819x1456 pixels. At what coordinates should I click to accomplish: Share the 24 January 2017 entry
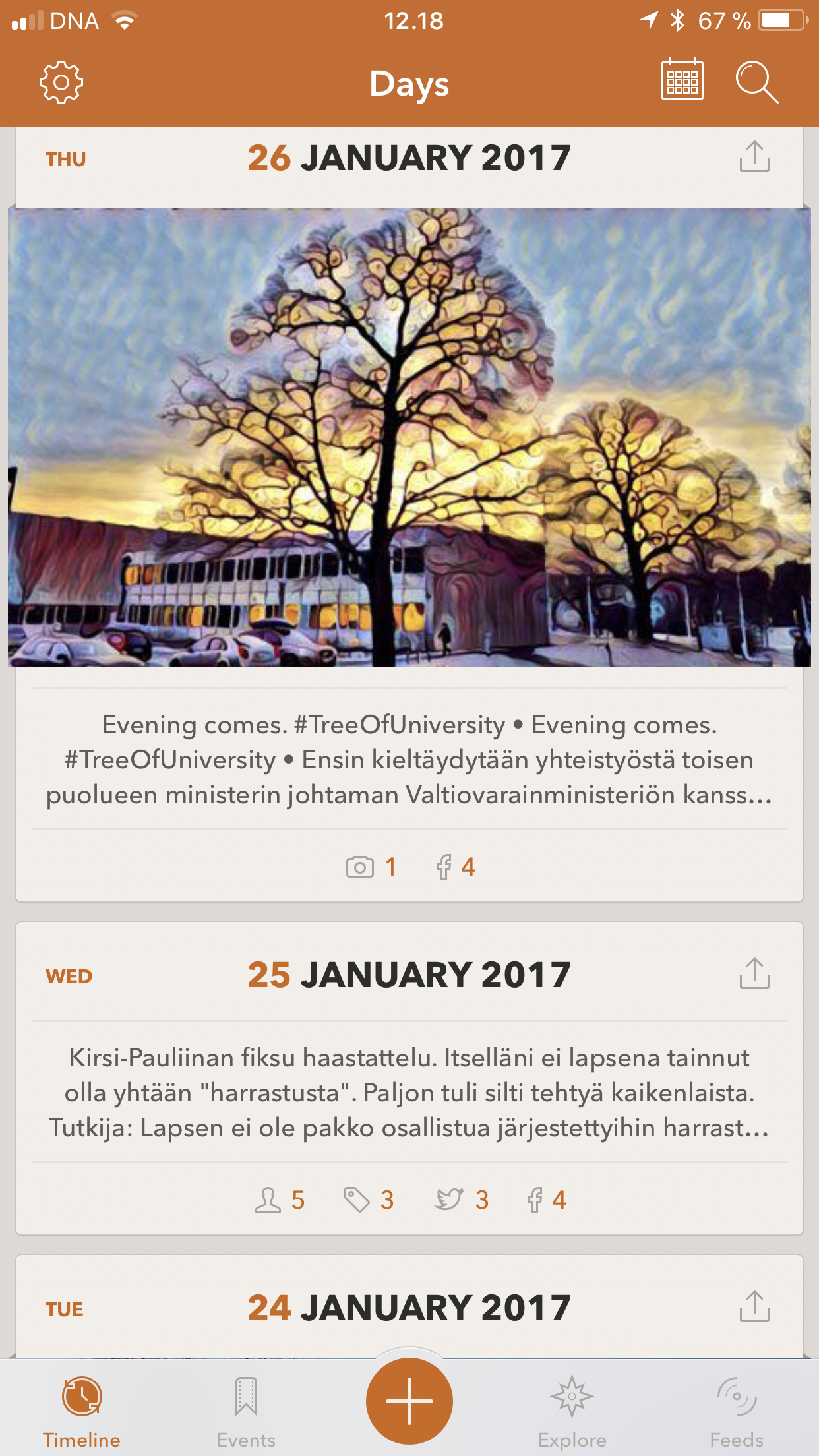click(754, 1307)
